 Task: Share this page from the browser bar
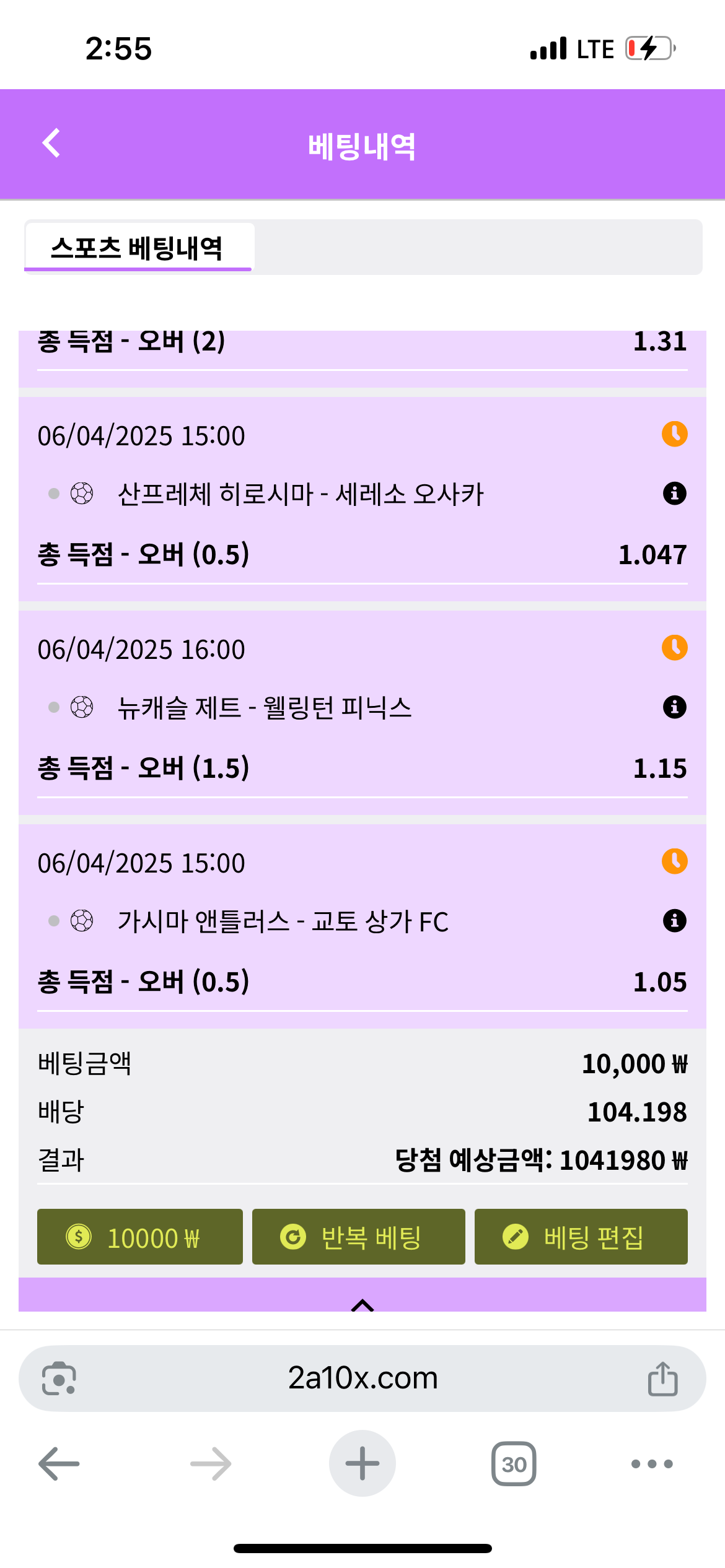click(662, 1379)
